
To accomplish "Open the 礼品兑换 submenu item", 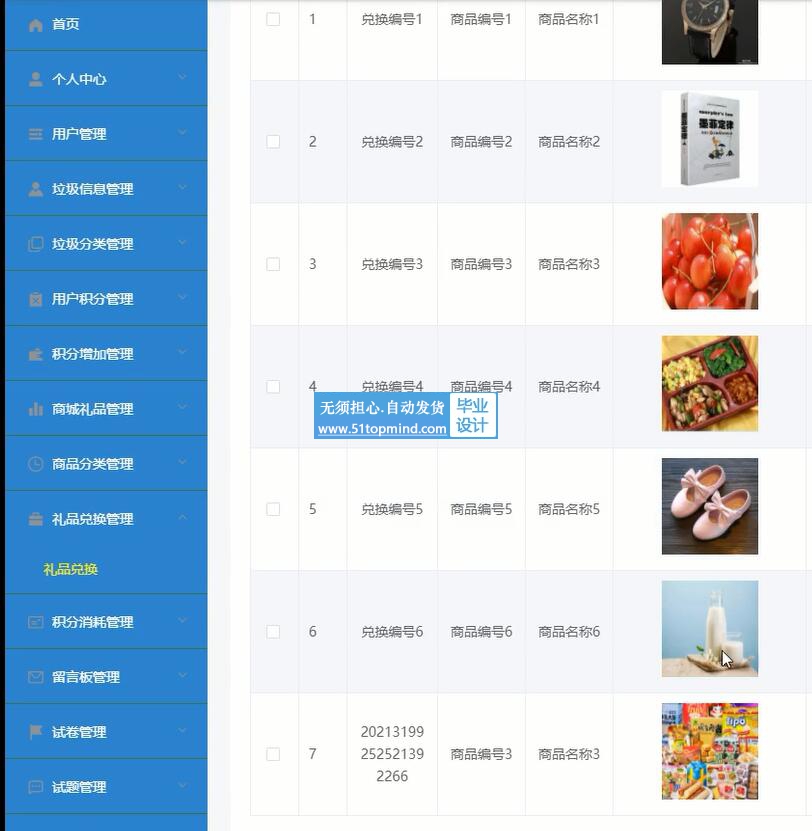I will coord(71,569).
